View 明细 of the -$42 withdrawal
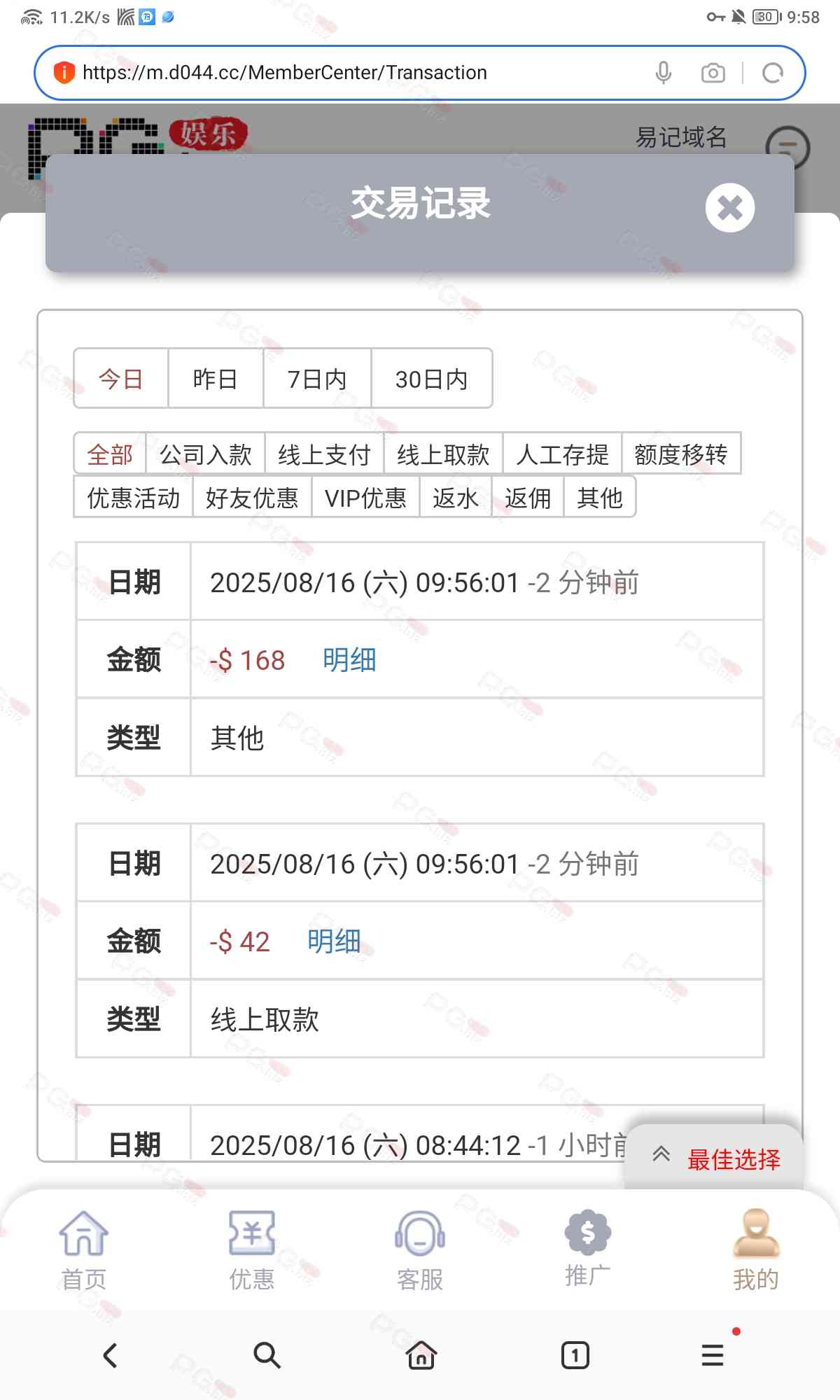 coord(334,941)
